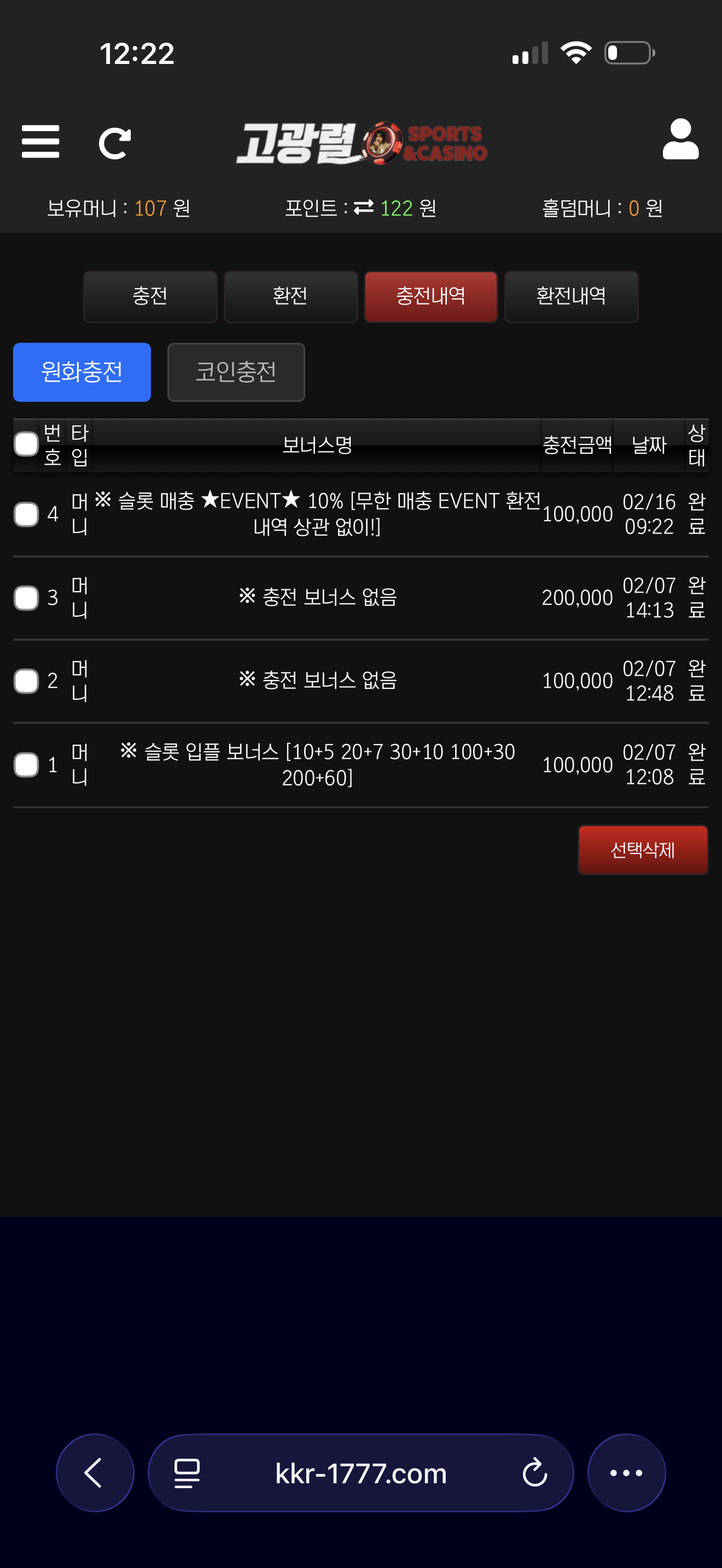Switch to the 환전 tab
722x1568 pixels.
tap(290, 296)
